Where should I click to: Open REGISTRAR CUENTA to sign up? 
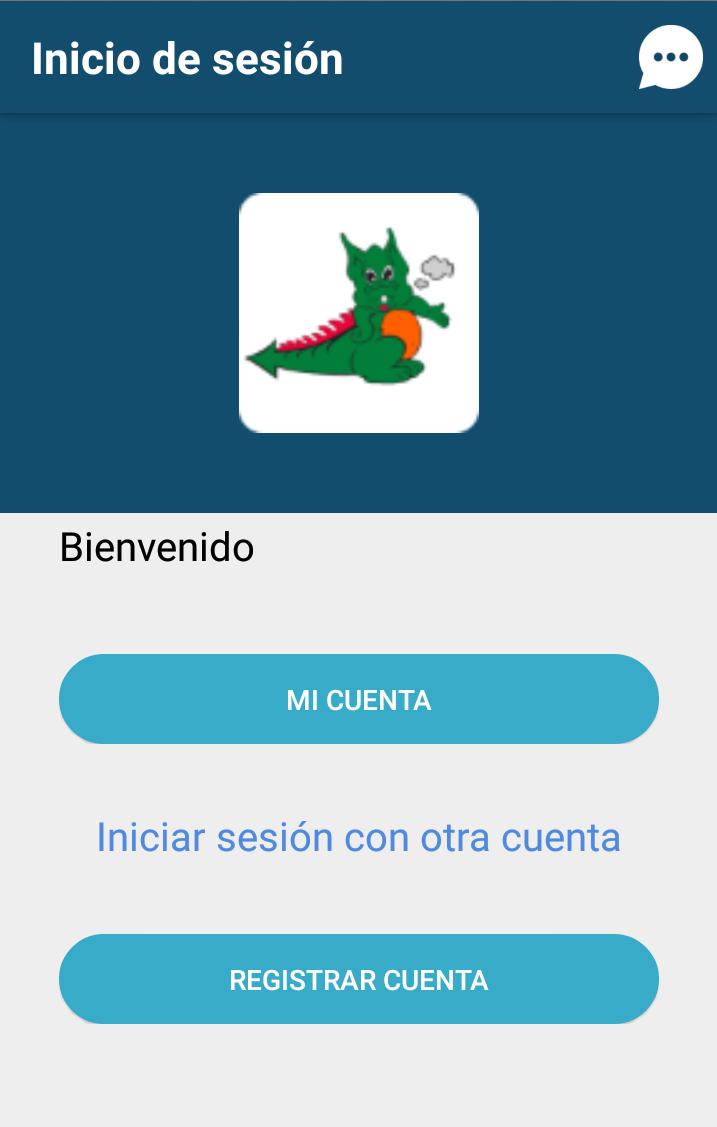click(358, 979)
